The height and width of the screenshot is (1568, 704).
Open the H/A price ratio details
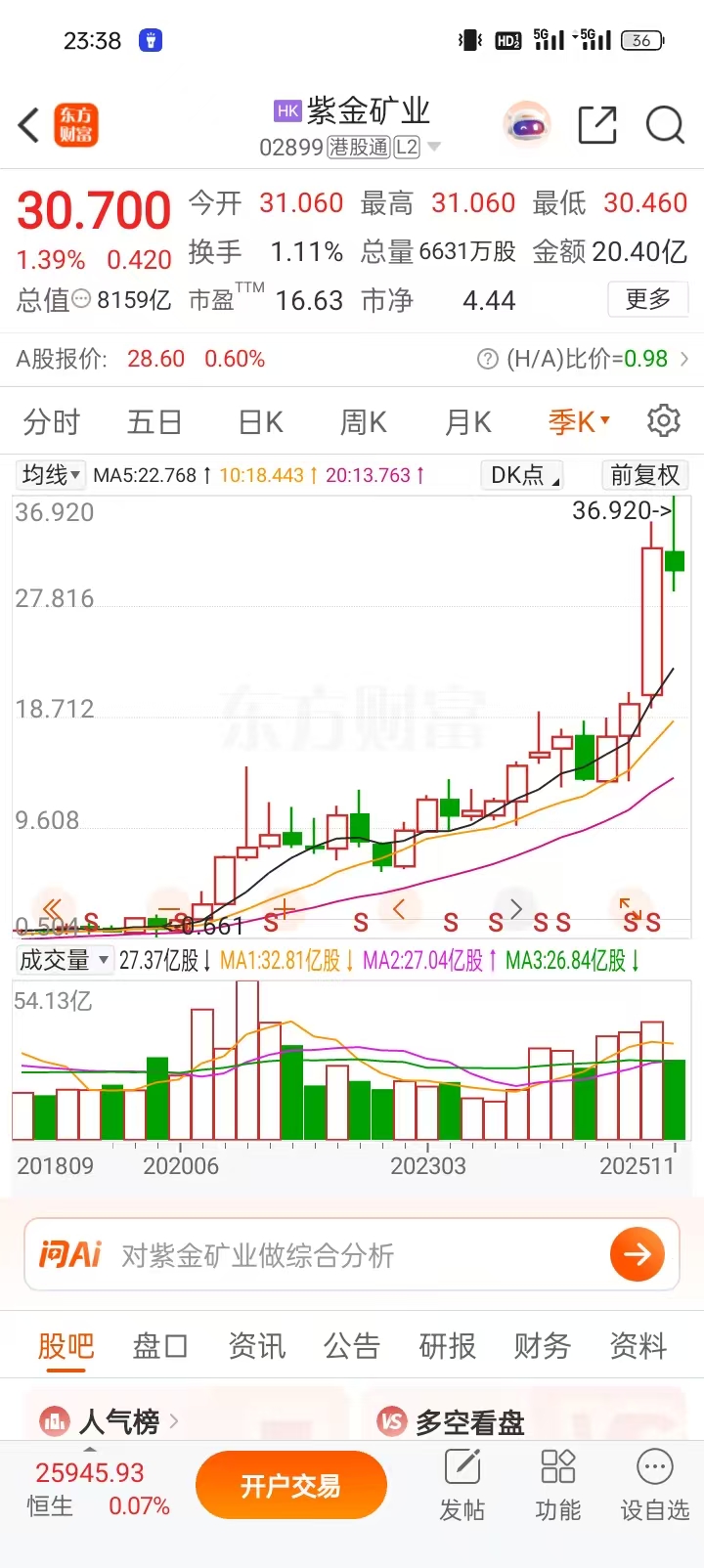[587, 359]
